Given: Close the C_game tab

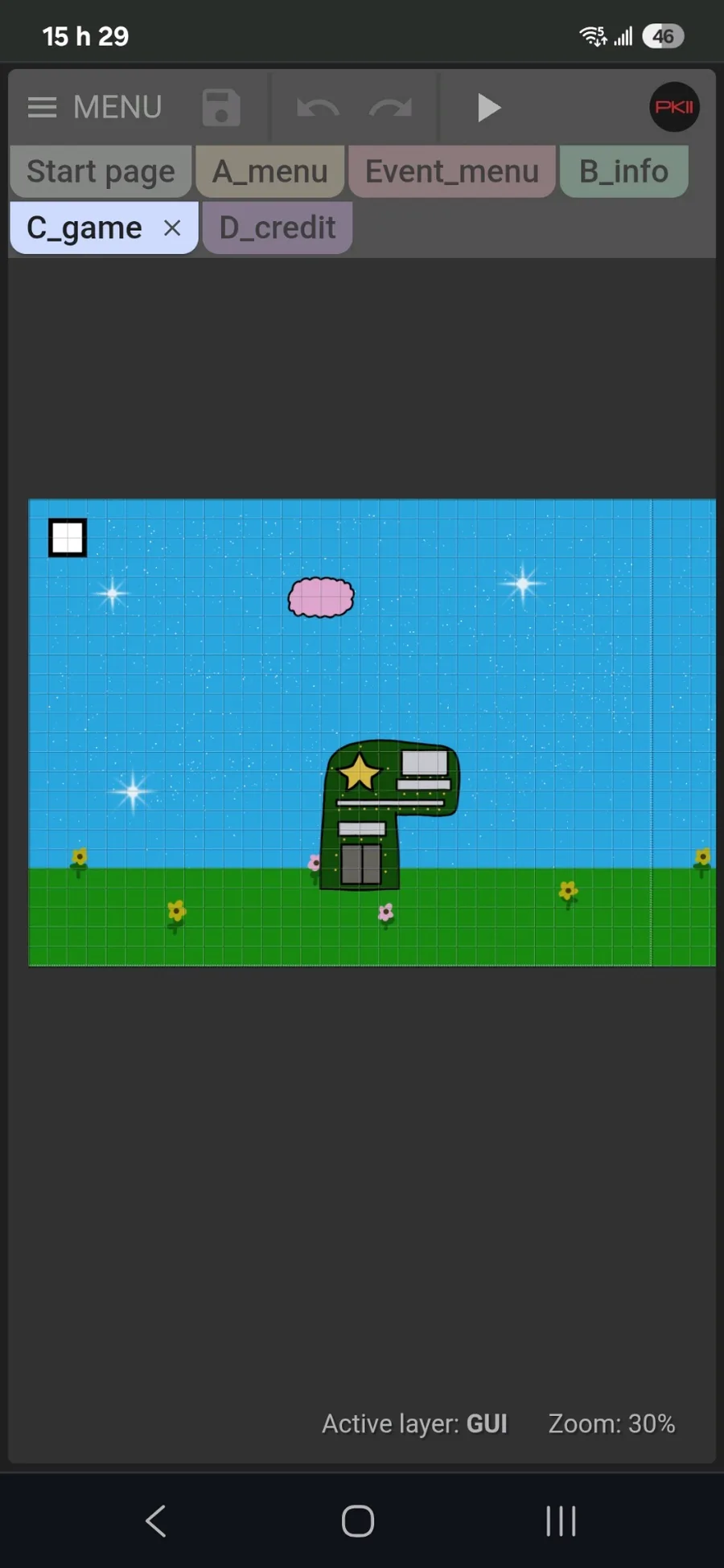Looking at the screenshot, I should (x=172, y=228).
